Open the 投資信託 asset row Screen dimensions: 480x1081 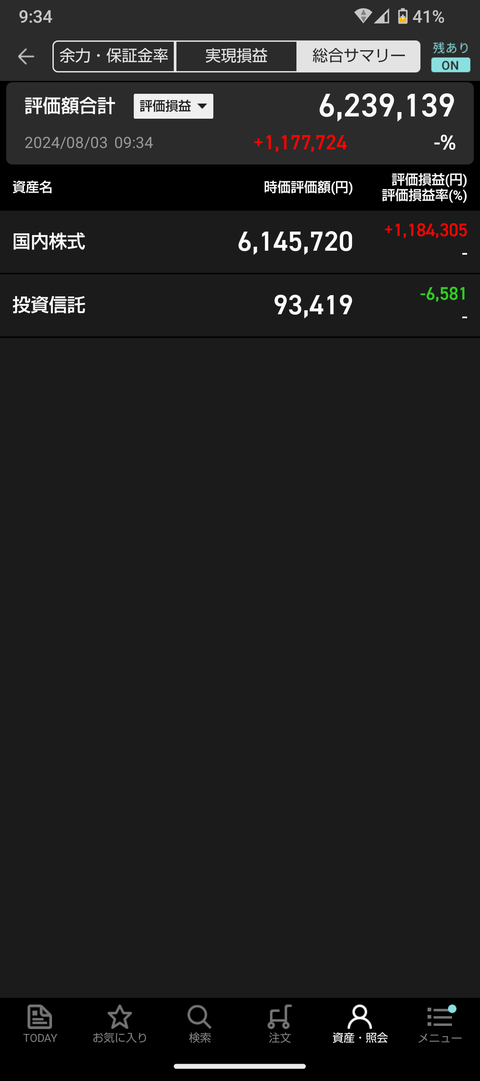tap(240, 305)
